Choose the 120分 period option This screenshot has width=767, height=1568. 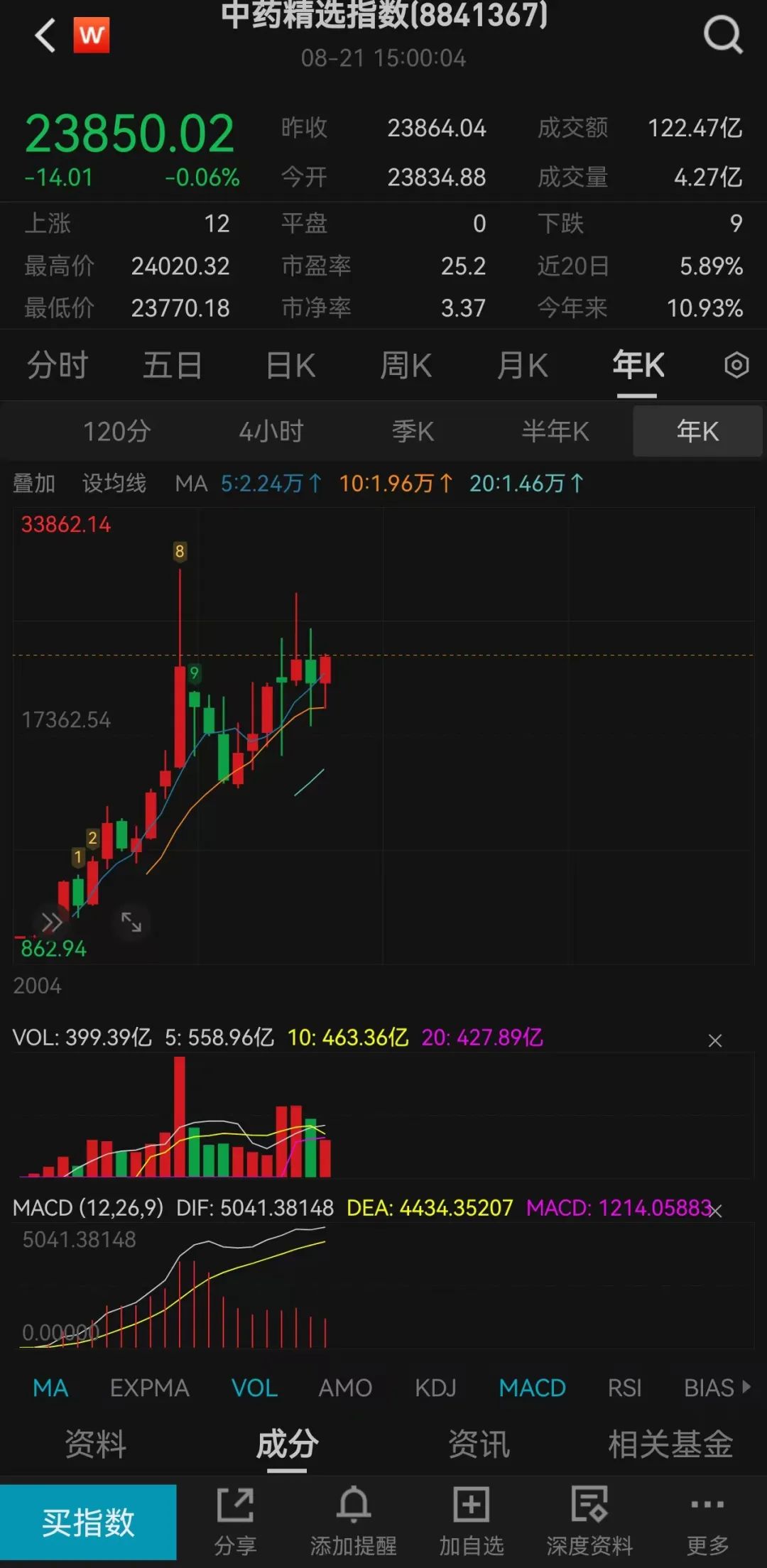(117, 431)
